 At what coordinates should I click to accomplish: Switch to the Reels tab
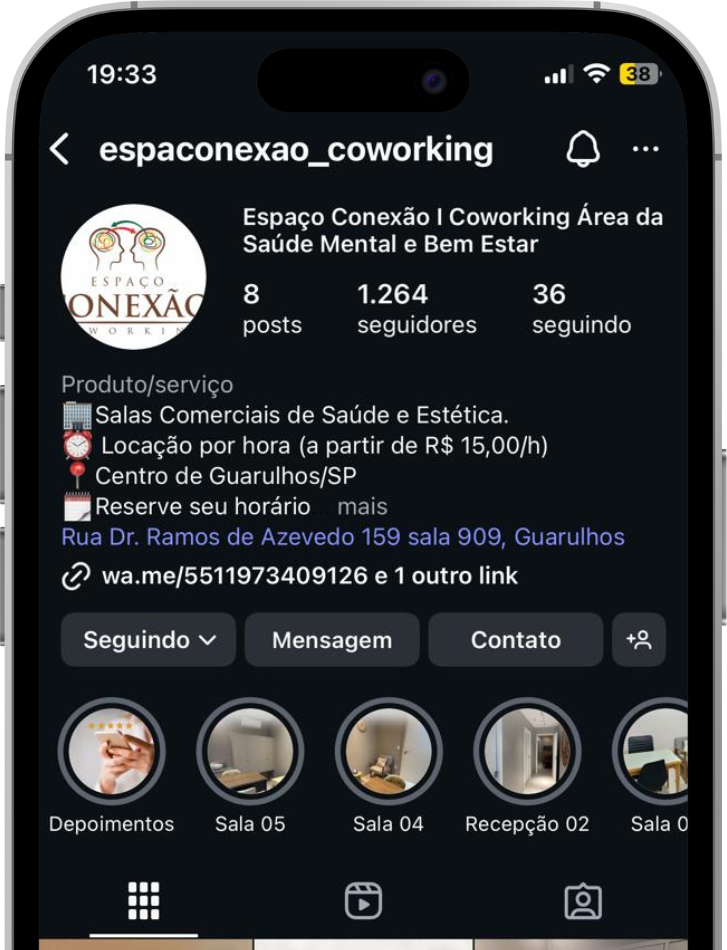[x=363, y=901]
